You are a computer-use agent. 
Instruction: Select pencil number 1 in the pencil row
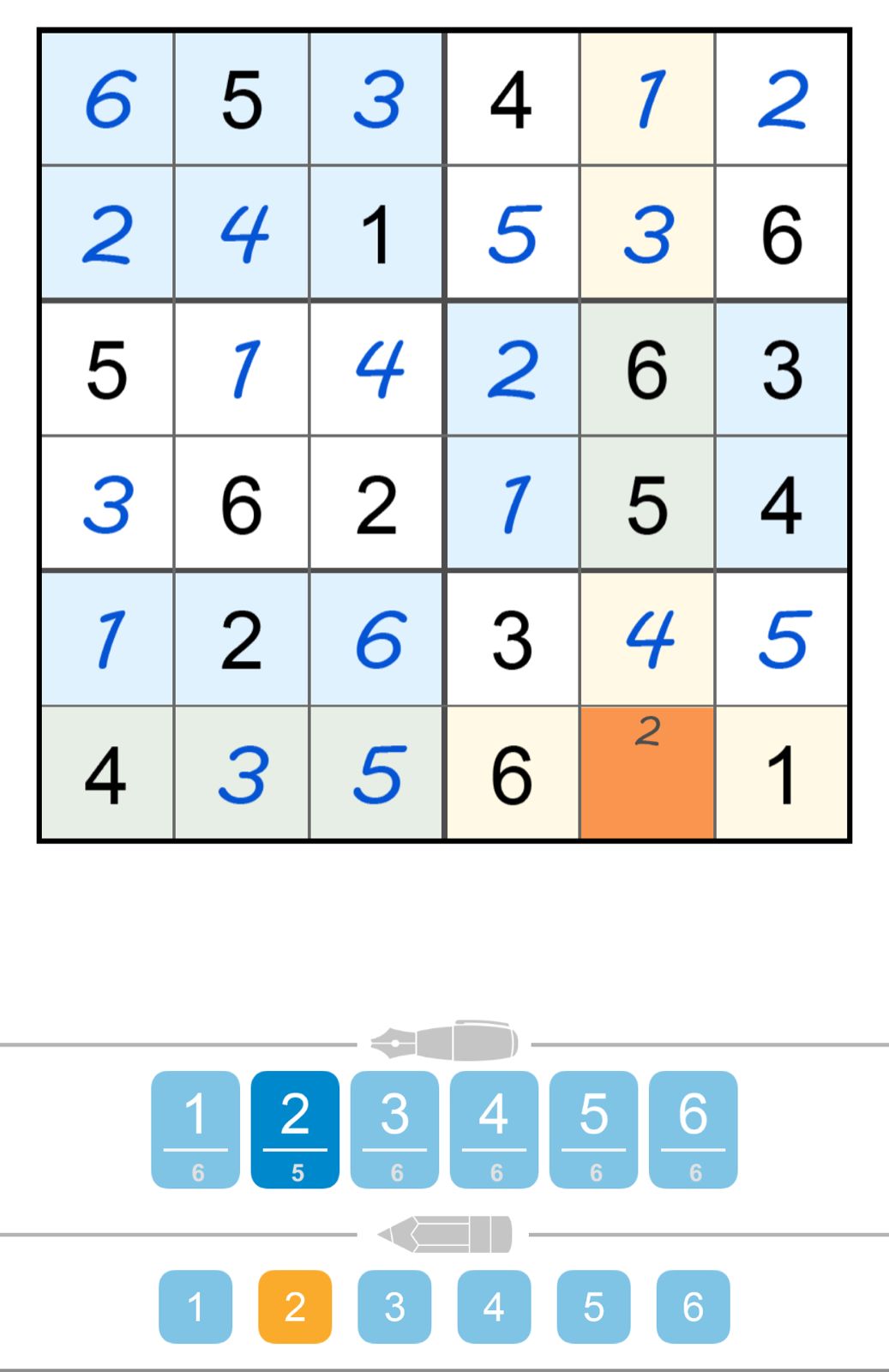tap(195, 1307)
